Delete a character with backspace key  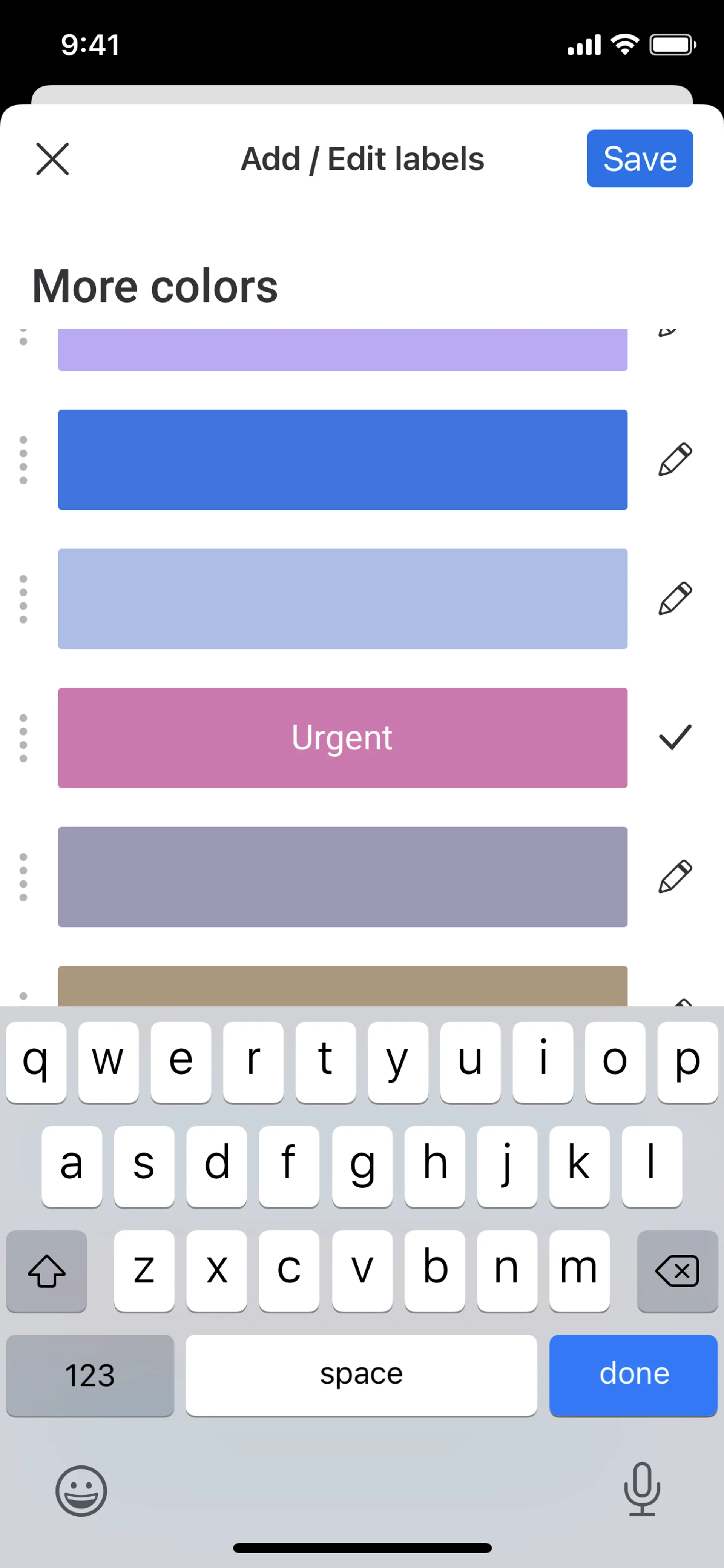676,1271
